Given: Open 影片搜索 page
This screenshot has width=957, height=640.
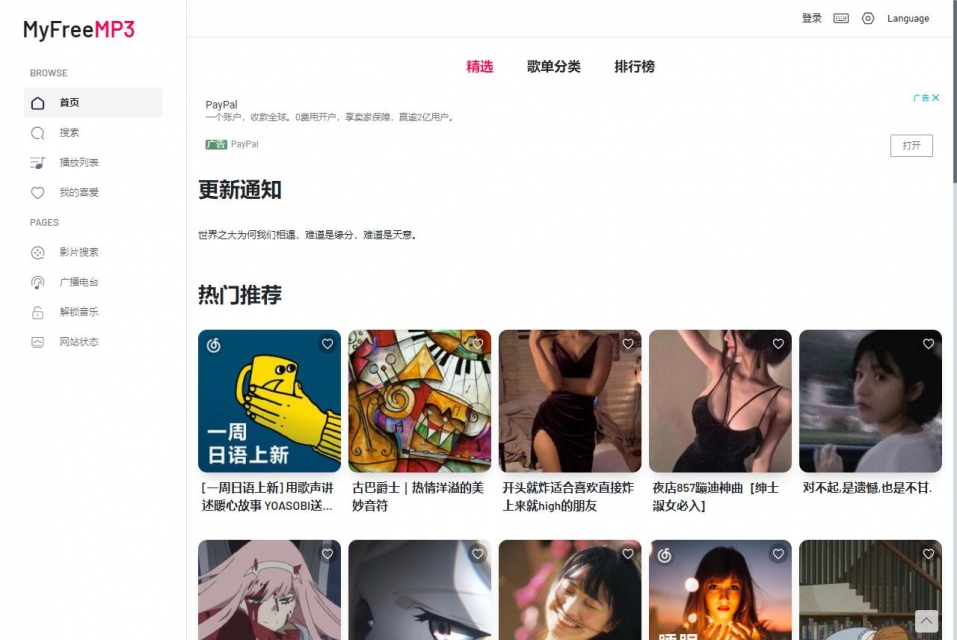Looking at the screenshot, I should (78, 253).
